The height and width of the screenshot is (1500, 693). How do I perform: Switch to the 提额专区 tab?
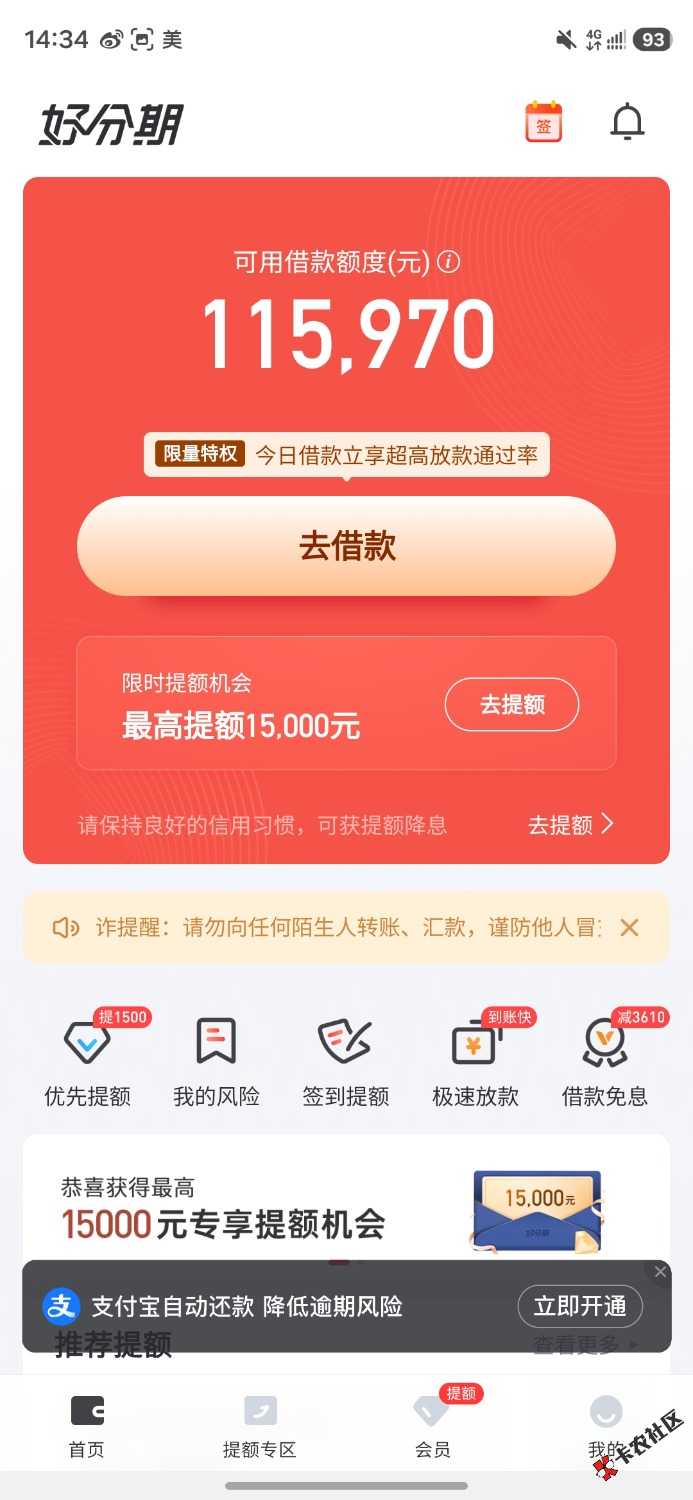(260, 1425)
